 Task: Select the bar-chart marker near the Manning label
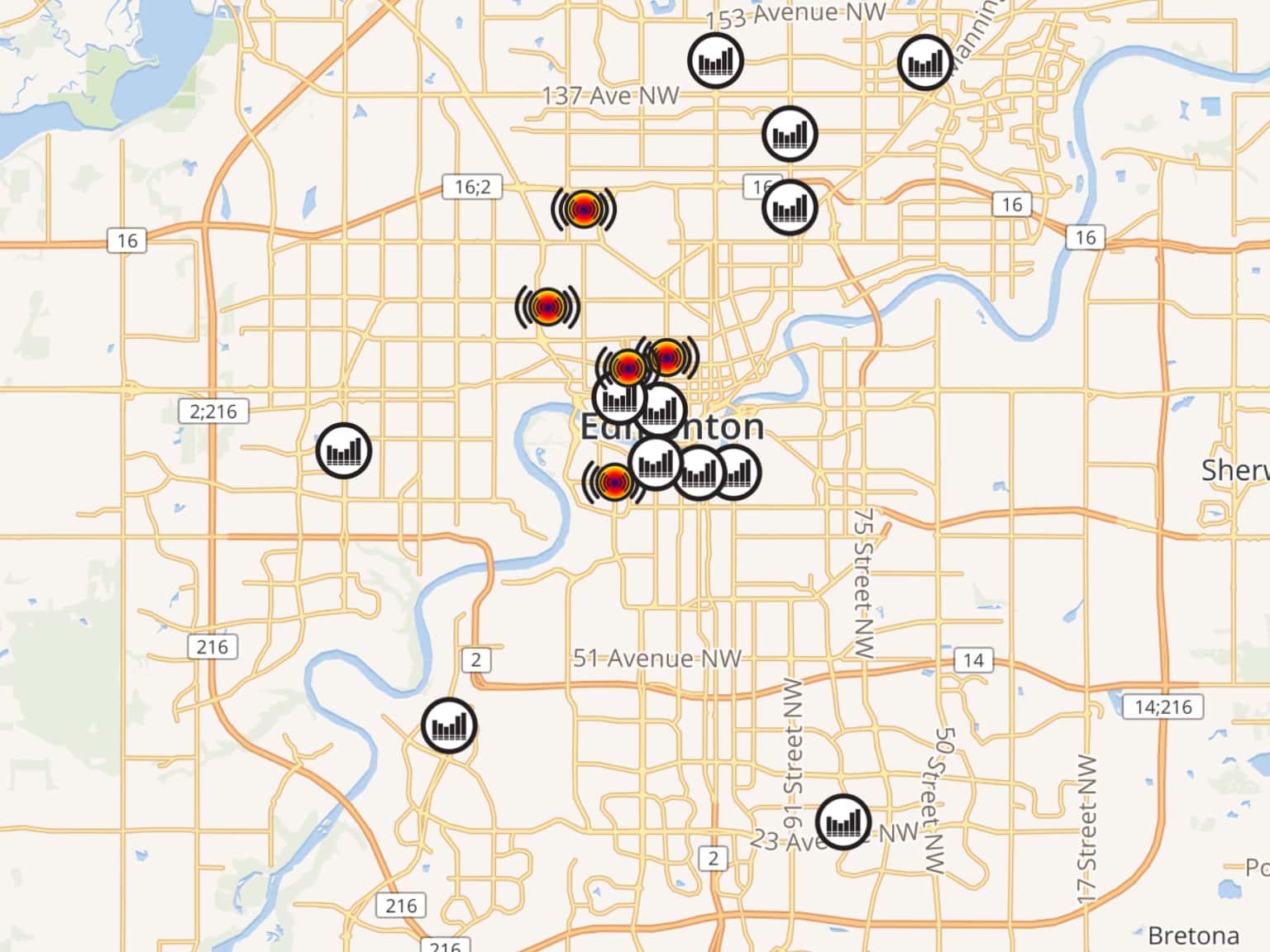(926, 63)
